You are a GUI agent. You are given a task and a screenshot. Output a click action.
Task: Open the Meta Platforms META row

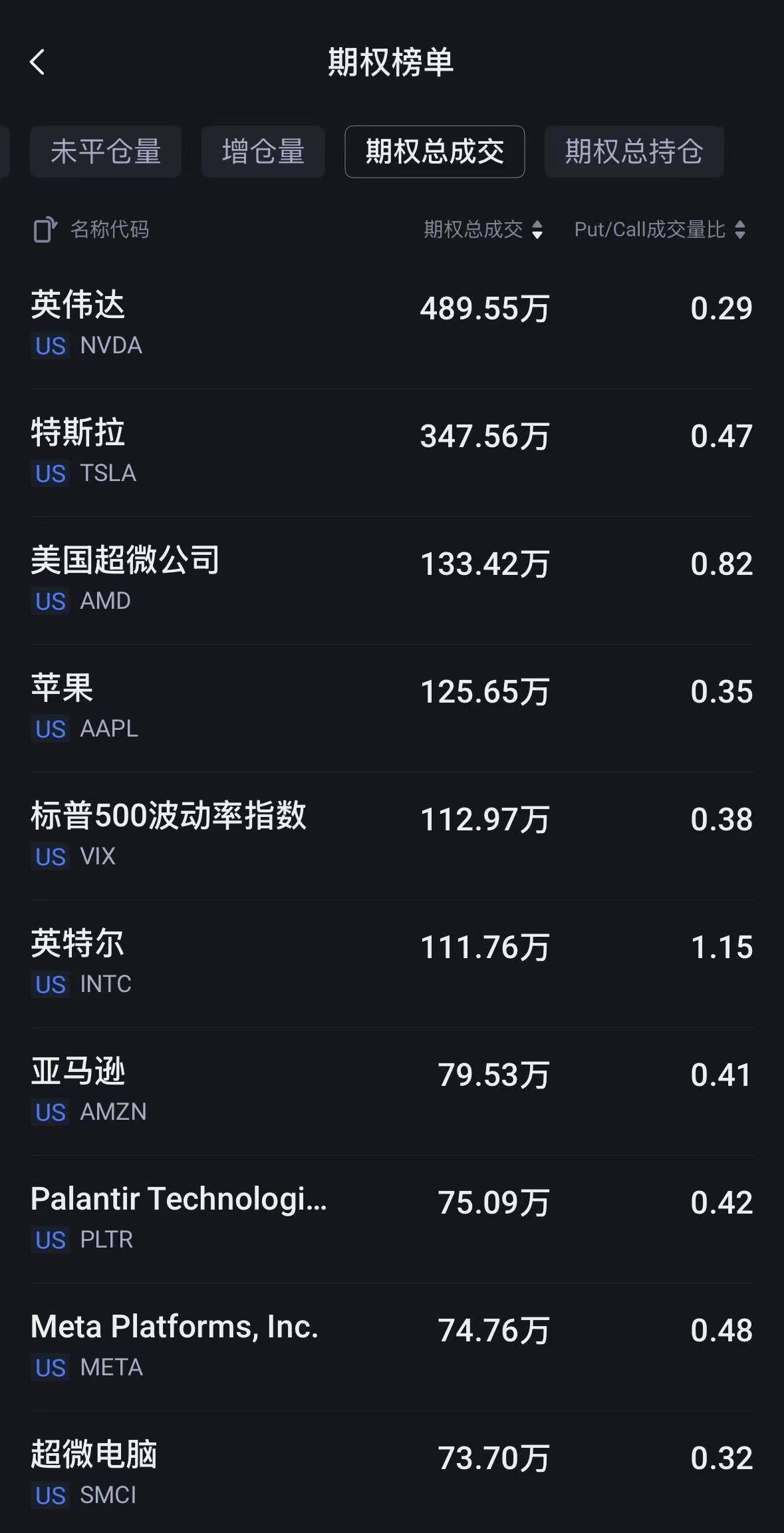pos(392,1347)
